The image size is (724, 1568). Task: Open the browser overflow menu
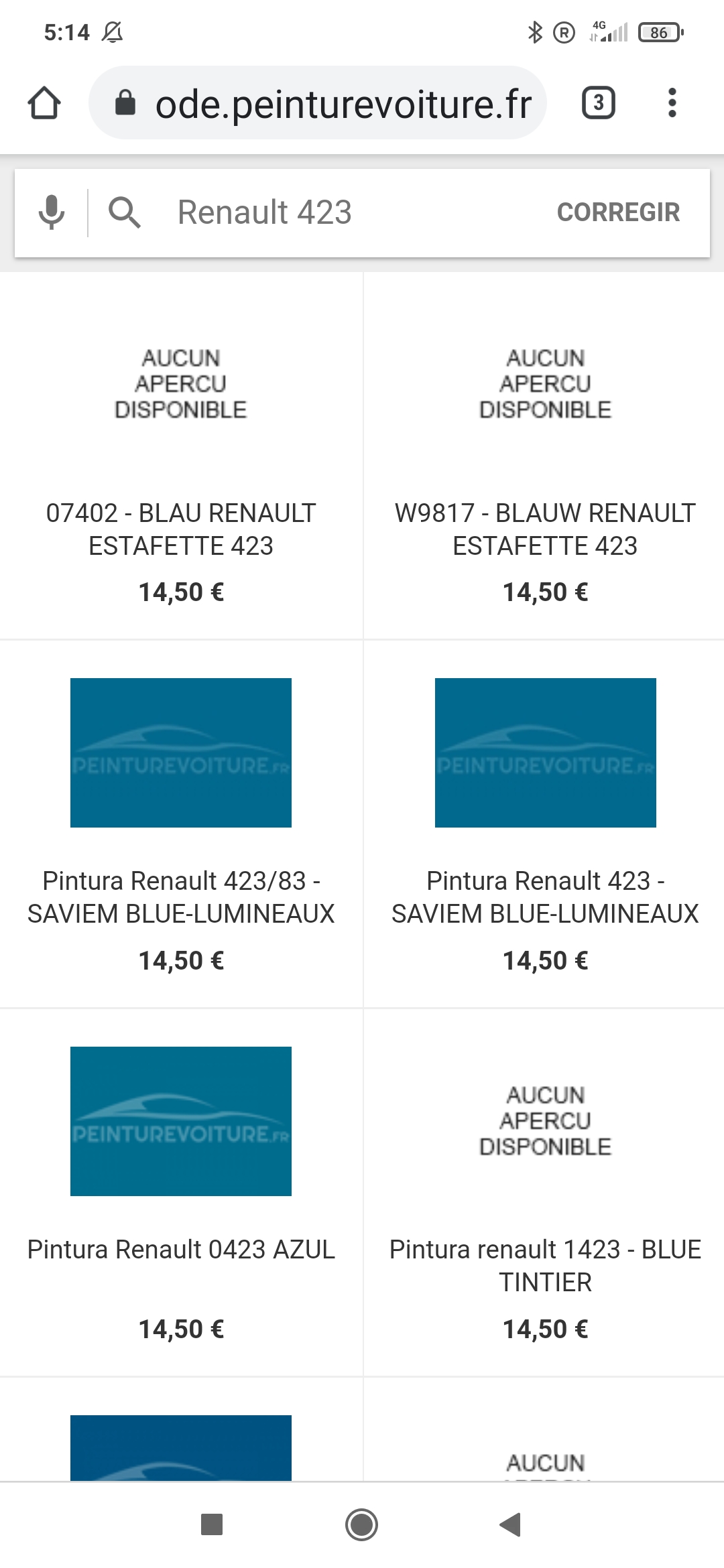(672, 103)
